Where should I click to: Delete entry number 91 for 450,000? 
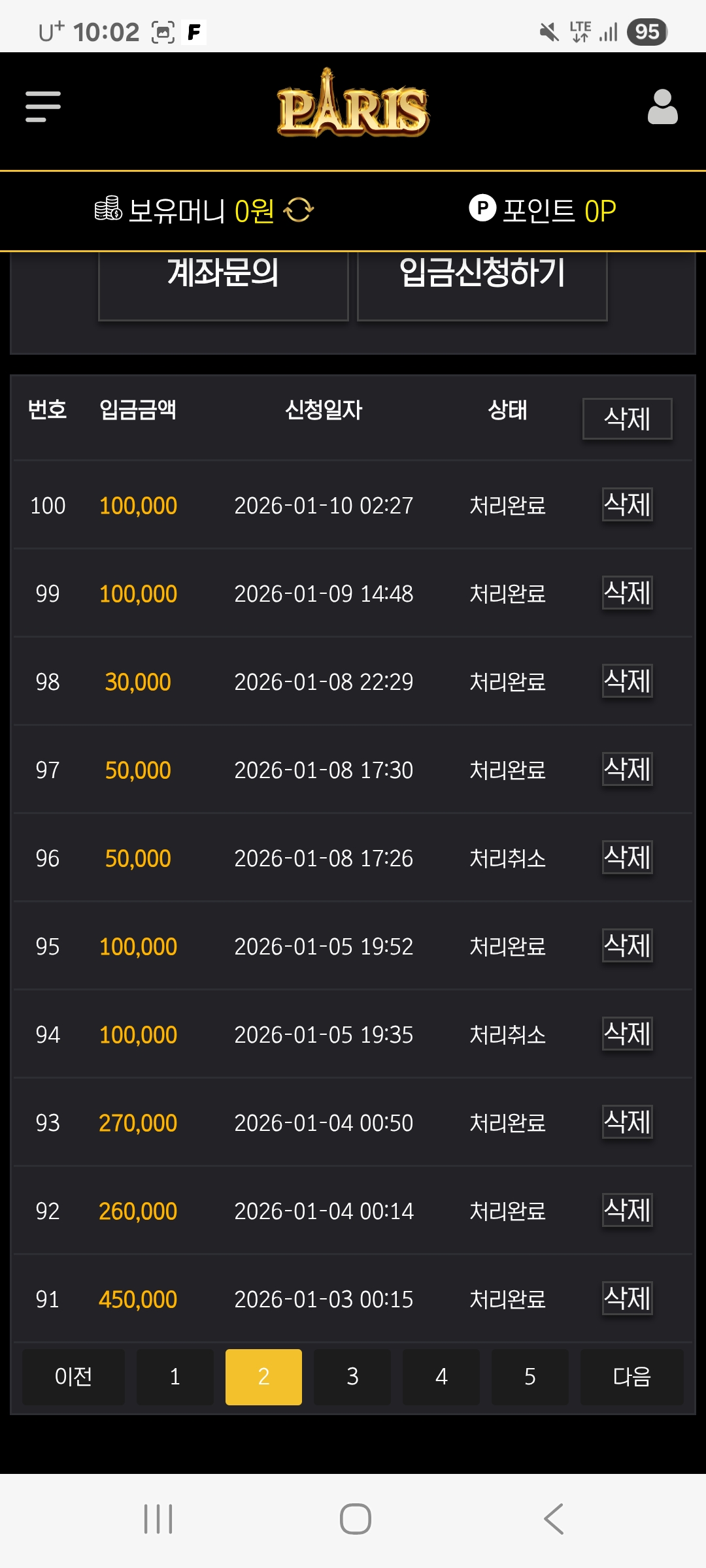[x=627, y=1298]
